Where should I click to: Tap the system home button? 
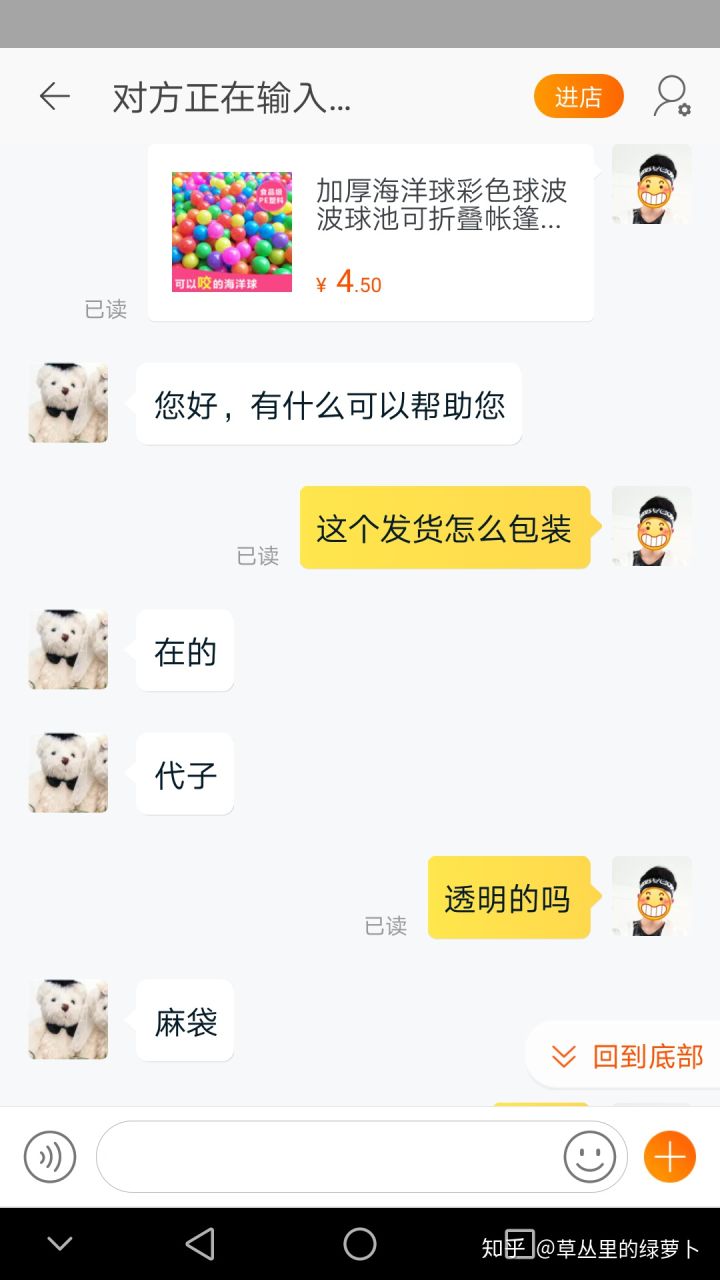point(360,1244)
